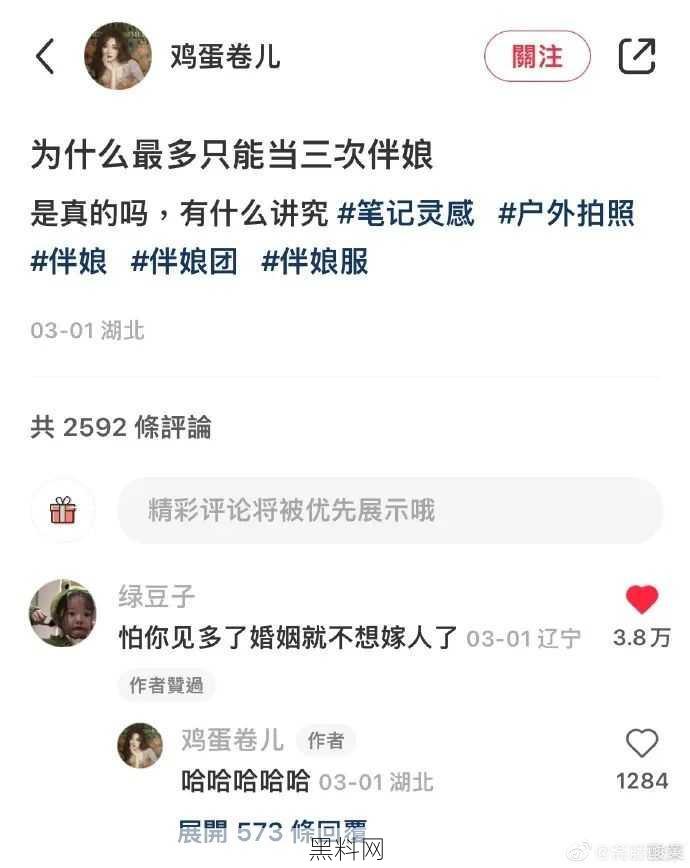Open the #户外拍照 hashtag

[566, 213]
